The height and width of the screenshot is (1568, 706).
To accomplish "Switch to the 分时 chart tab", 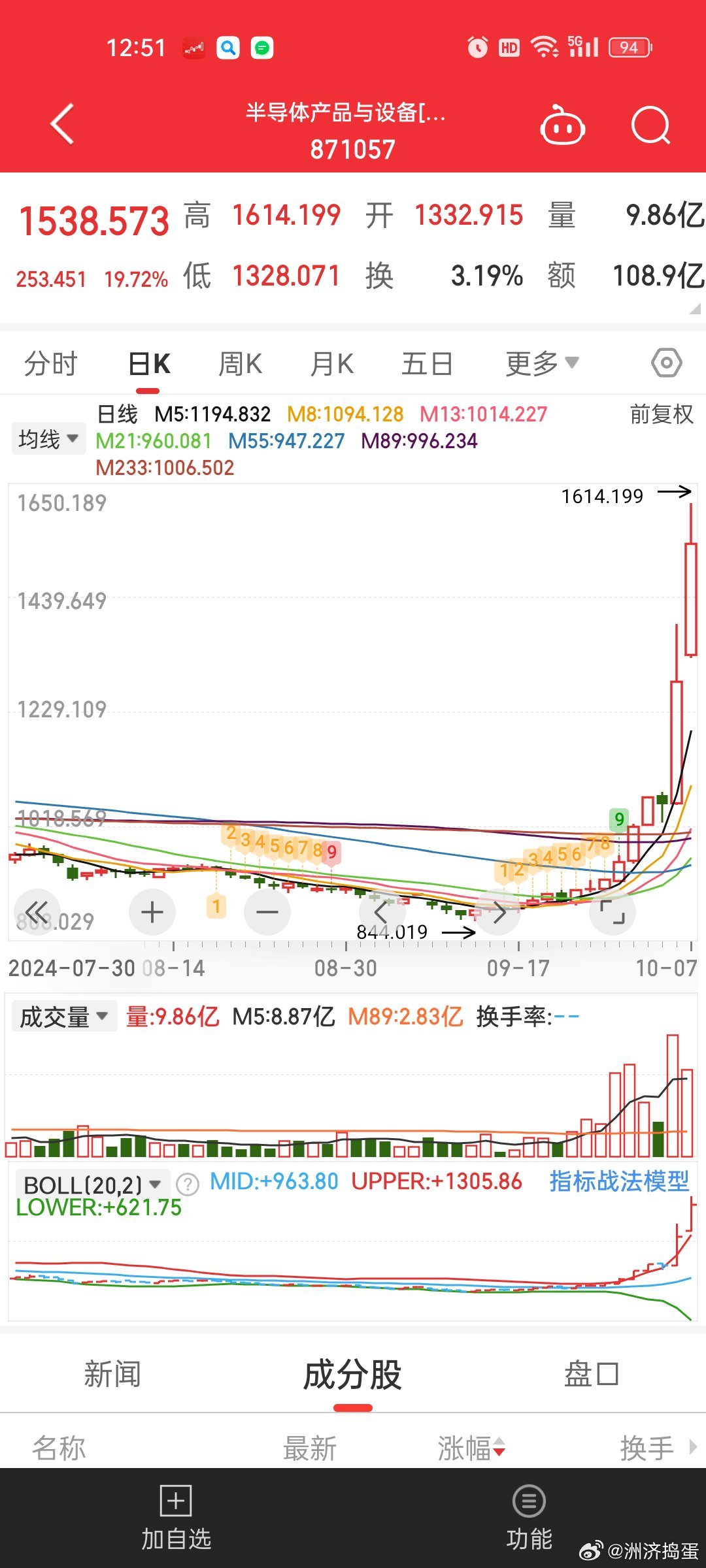I will [x=51, y=363].
